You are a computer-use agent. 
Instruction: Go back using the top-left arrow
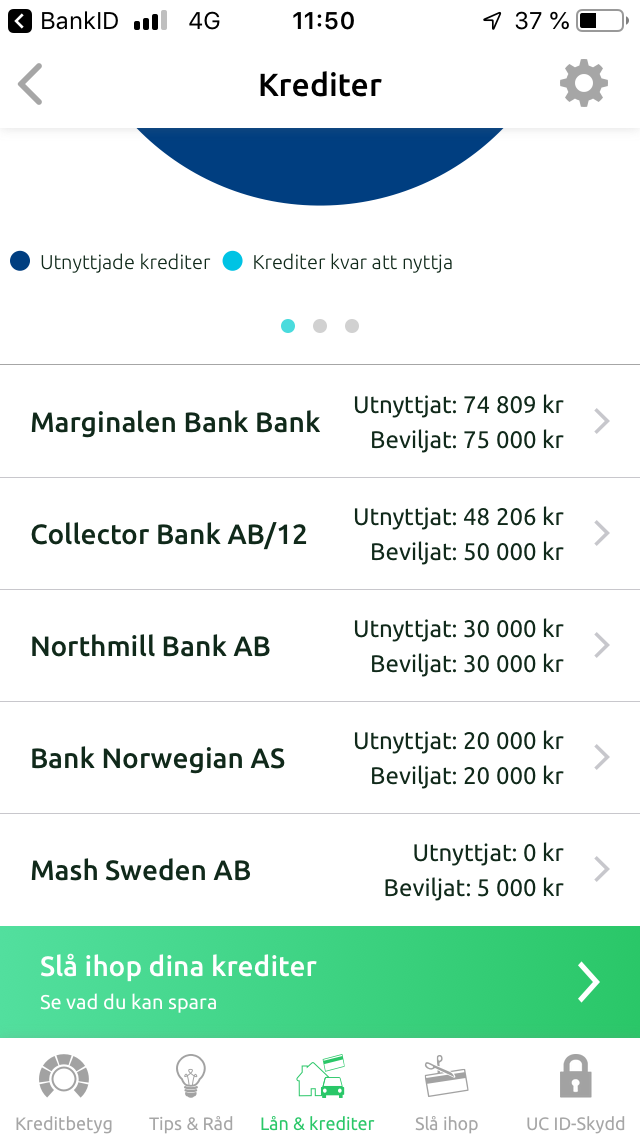[31, 85]
